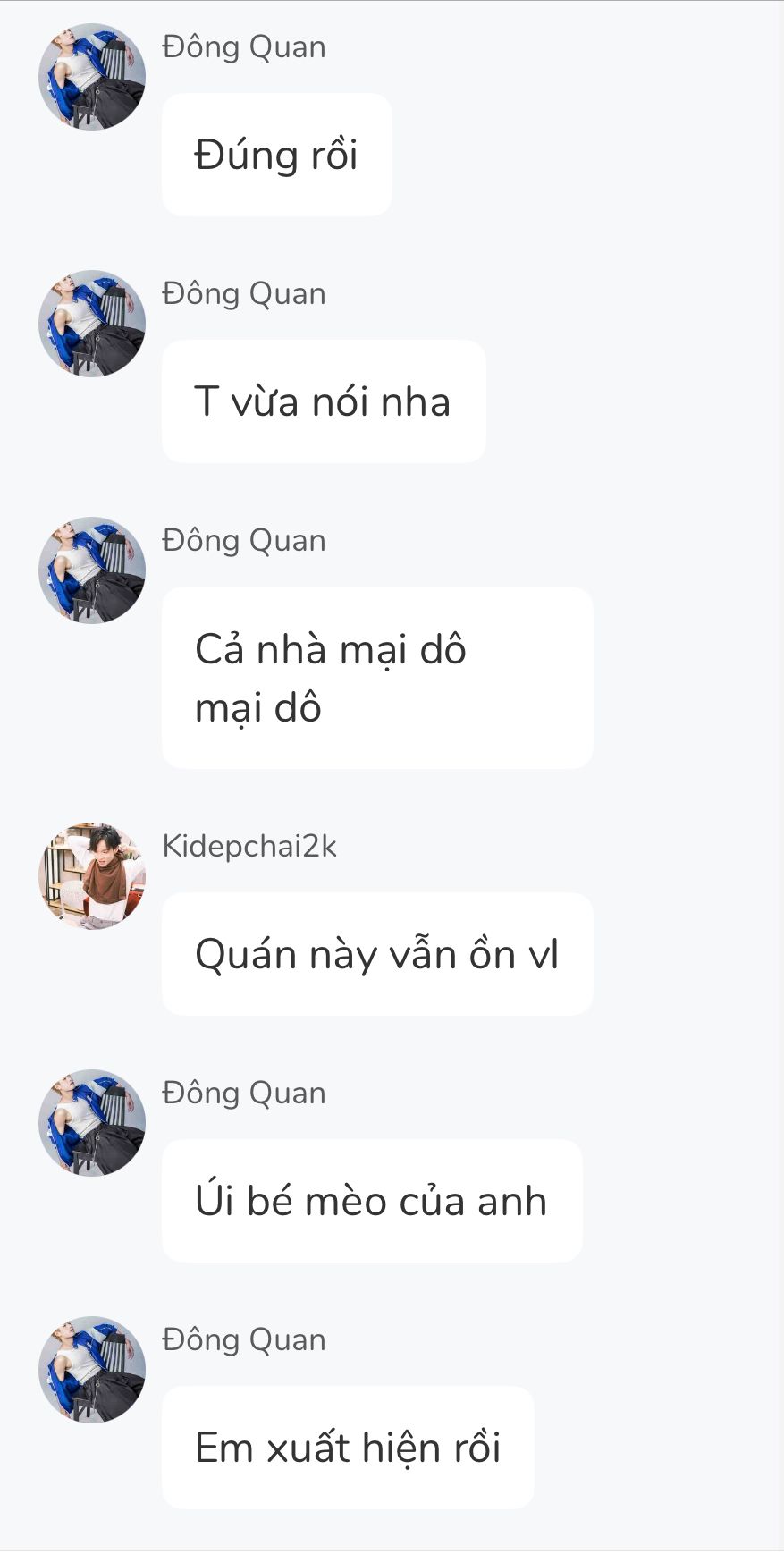This screenshot has width=784, height=1554.
Task: Open Kidepchai2k's profile from the avatar
Action: coord(92,876)
